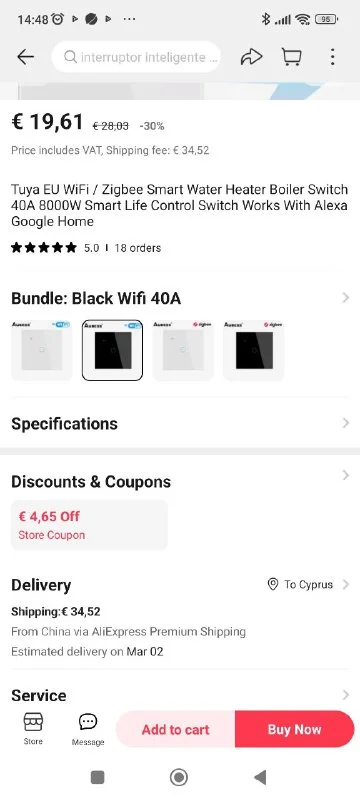
Task: Open the Specifications row
Action: [180, 423]
